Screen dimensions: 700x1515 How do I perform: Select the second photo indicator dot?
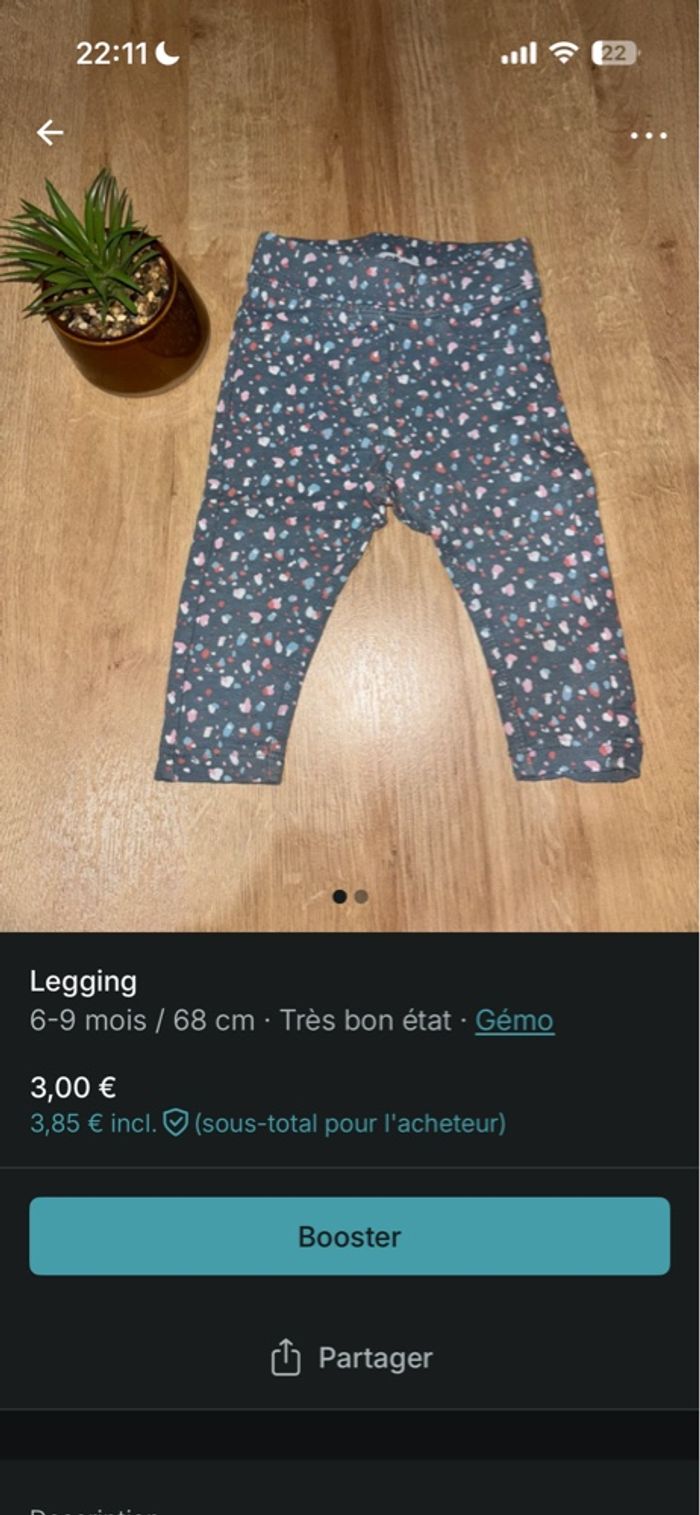[x=361, y=897]
